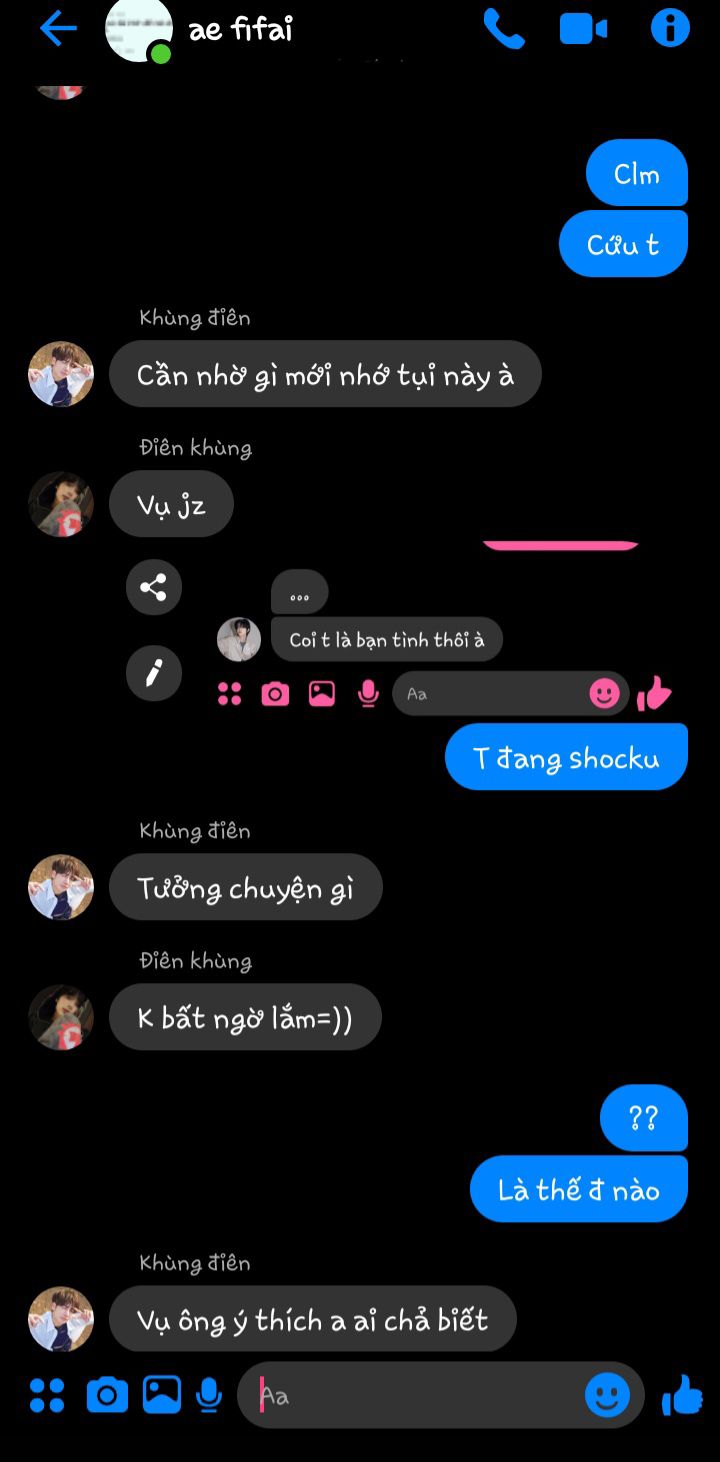Go back to the chat list
This screenshot has width=720, height=1462.
[57, 29]
